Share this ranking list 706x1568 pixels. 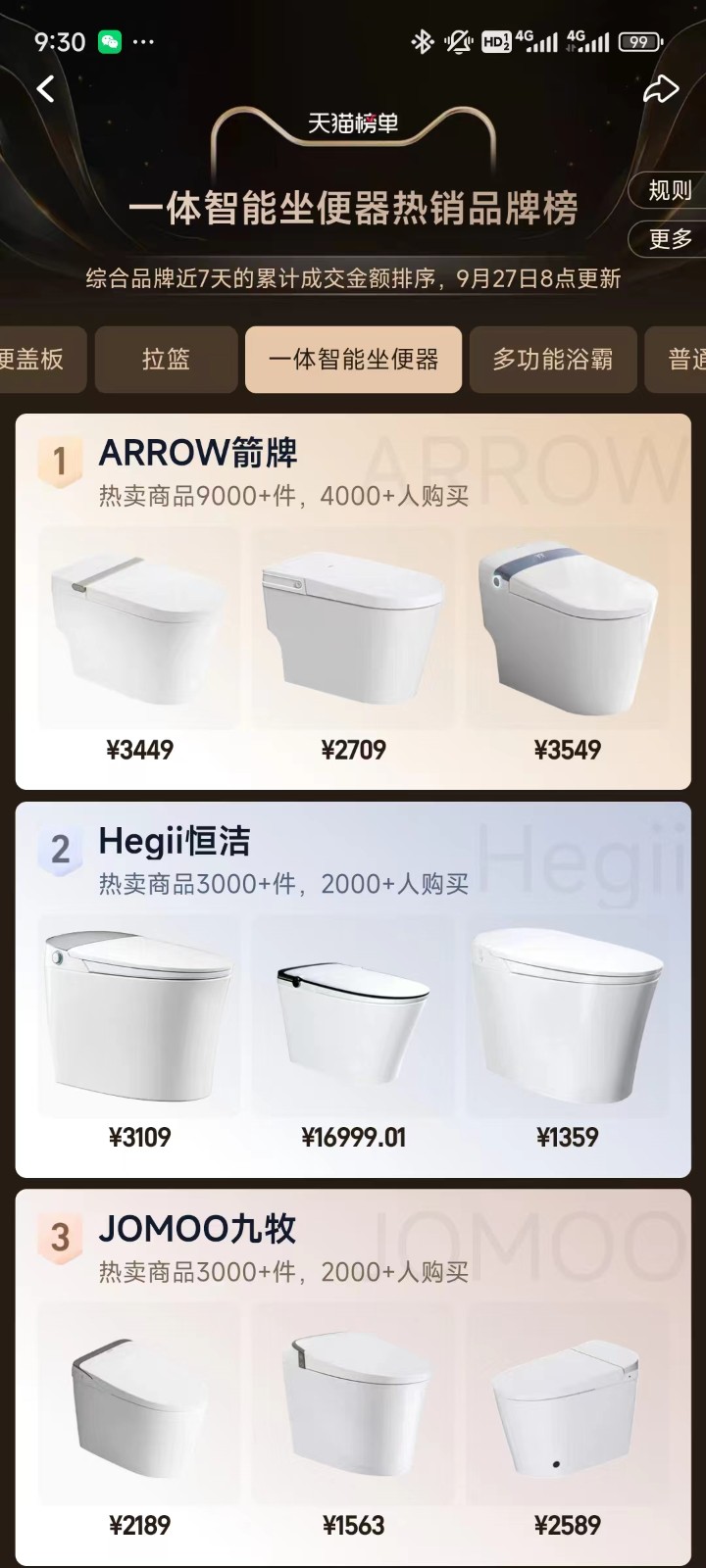click(x=661, y=90)
